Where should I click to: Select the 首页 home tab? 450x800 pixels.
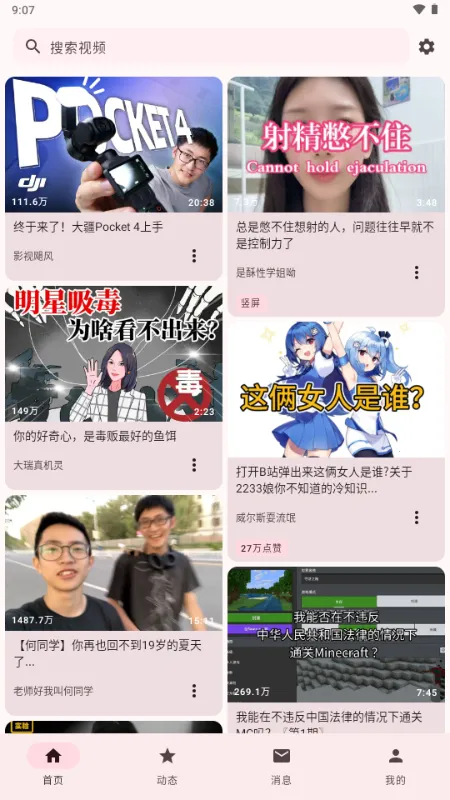[x=53, y=766]
